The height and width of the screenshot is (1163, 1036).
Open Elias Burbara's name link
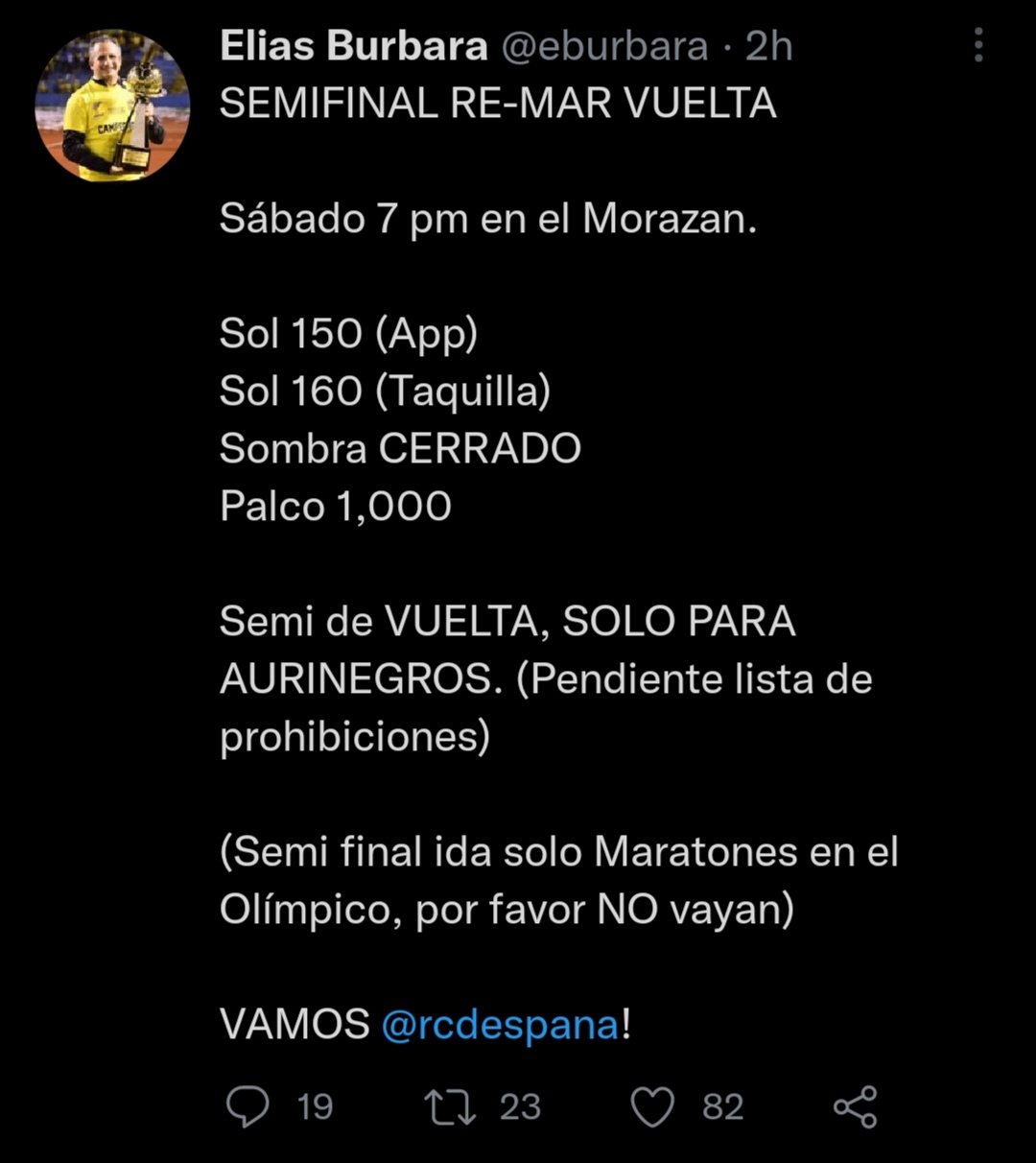click(x=353, y=45)
